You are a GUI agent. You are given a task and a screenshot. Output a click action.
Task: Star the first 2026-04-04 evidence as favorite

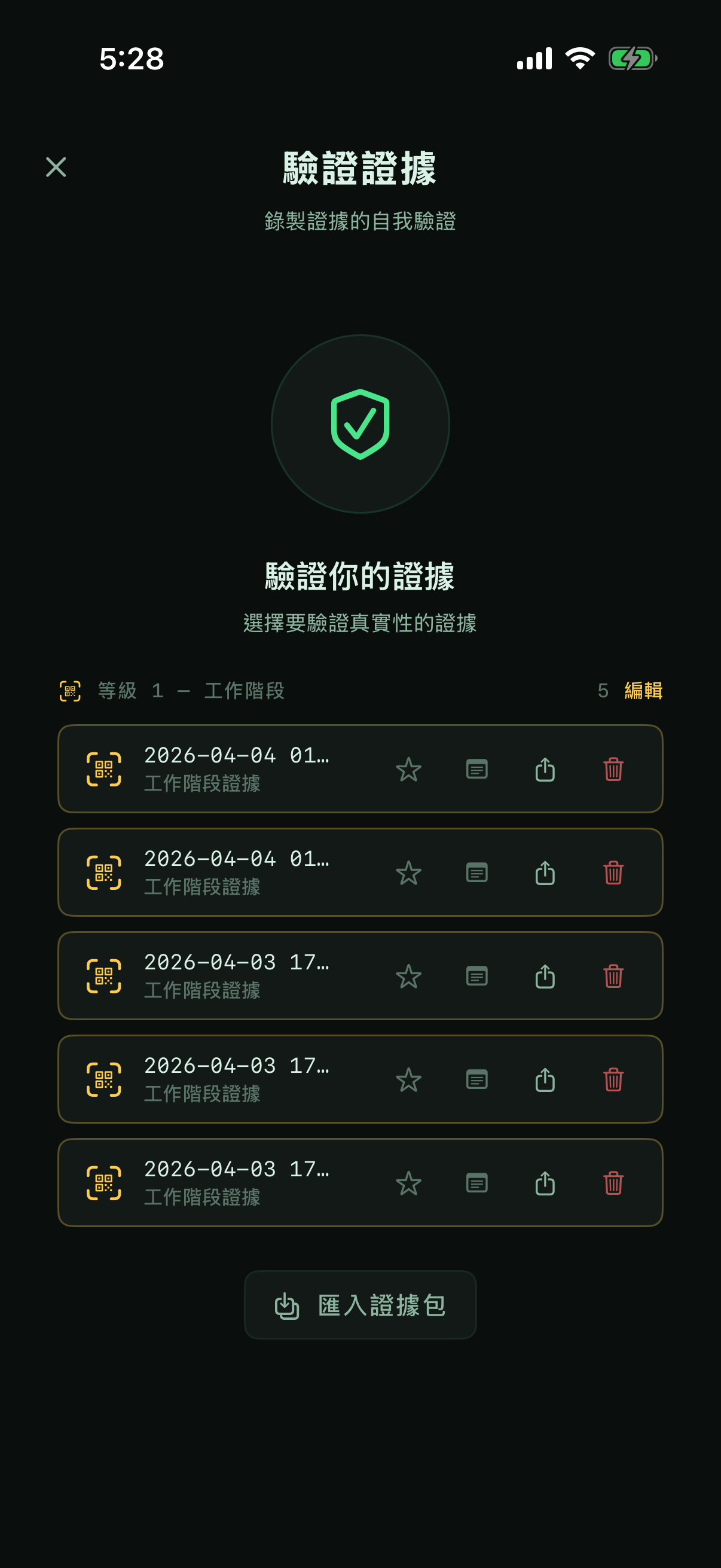pyautogui.click(x=409, y=769)
